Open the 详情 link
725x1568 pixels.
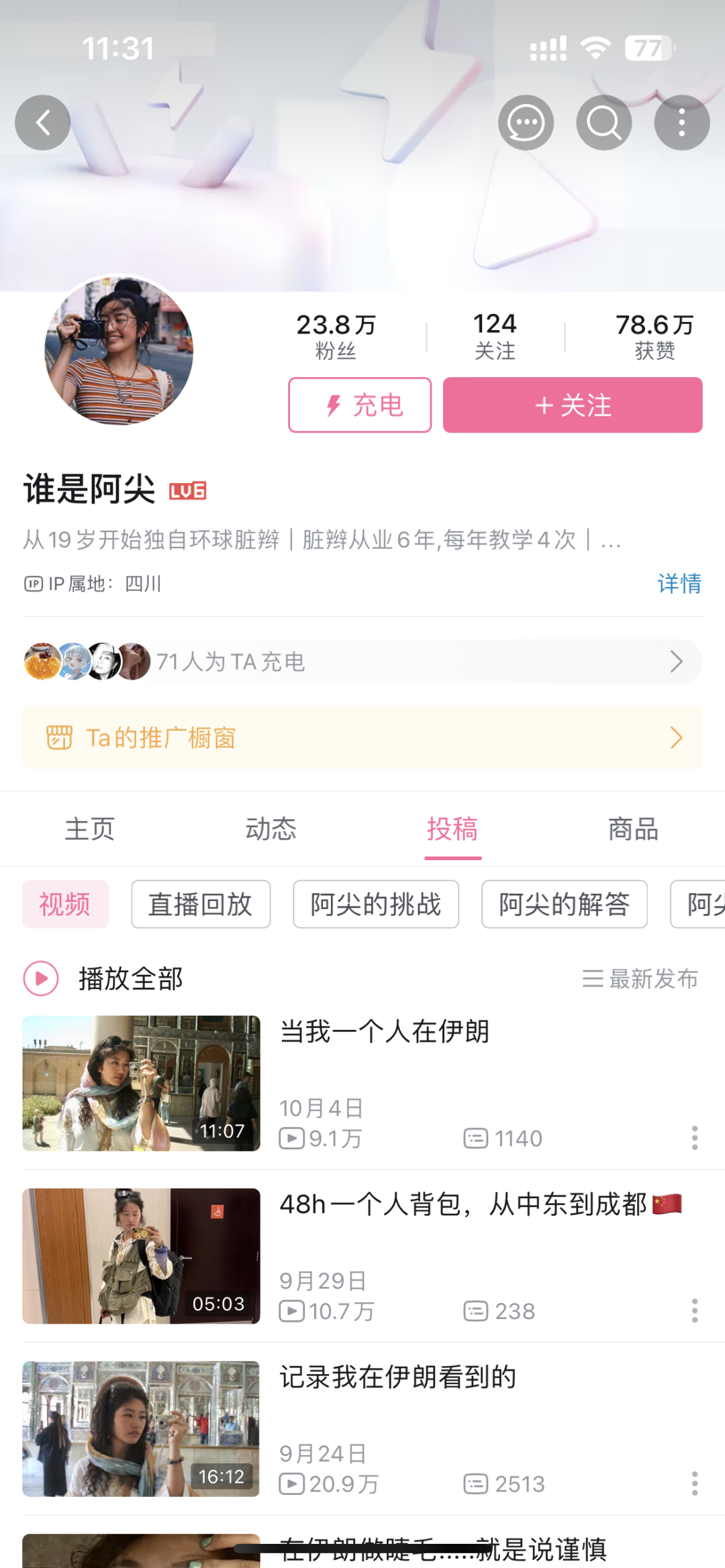[x=679, y=584]
